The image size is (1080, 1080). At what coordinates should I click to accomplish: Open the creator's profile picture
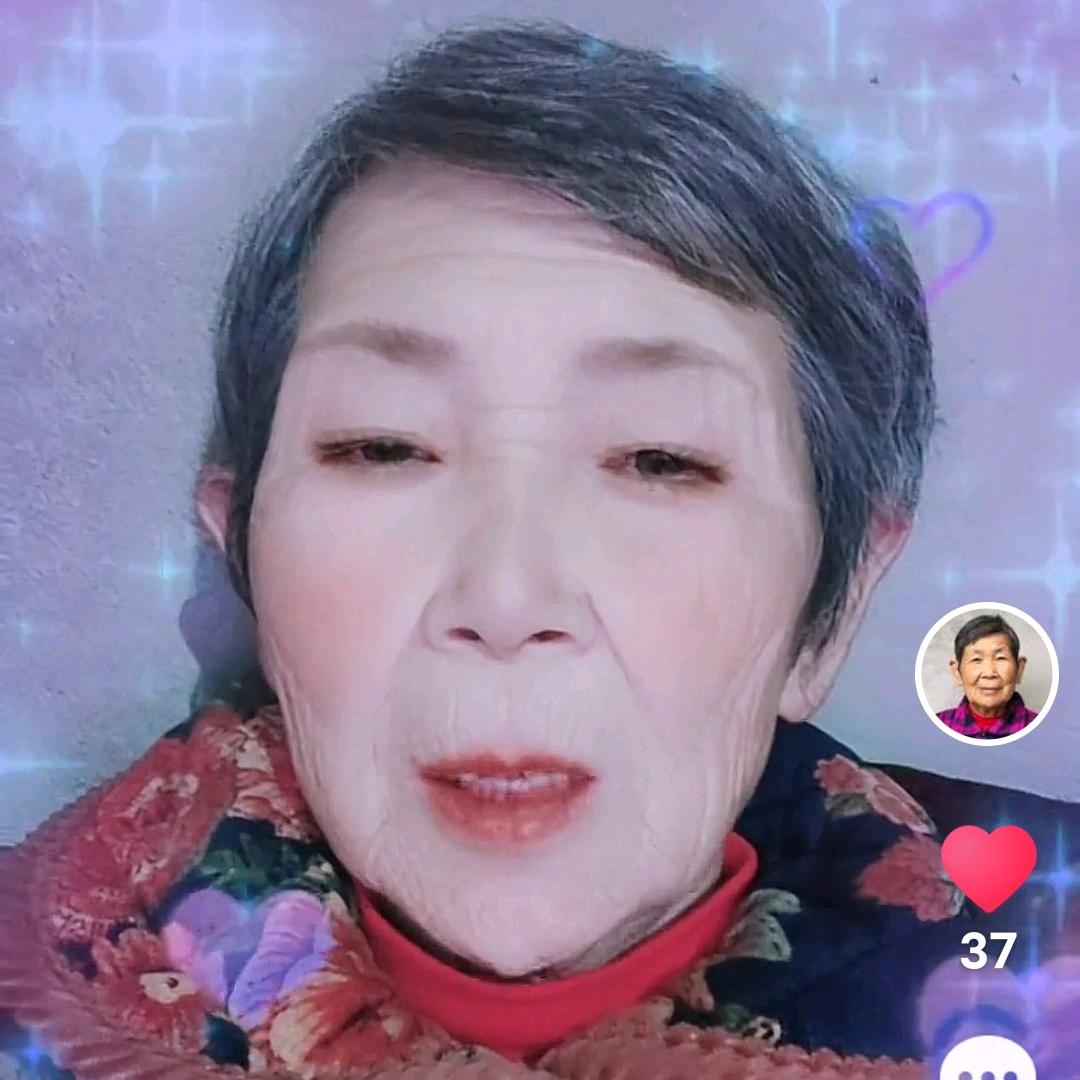coord(986,674)
